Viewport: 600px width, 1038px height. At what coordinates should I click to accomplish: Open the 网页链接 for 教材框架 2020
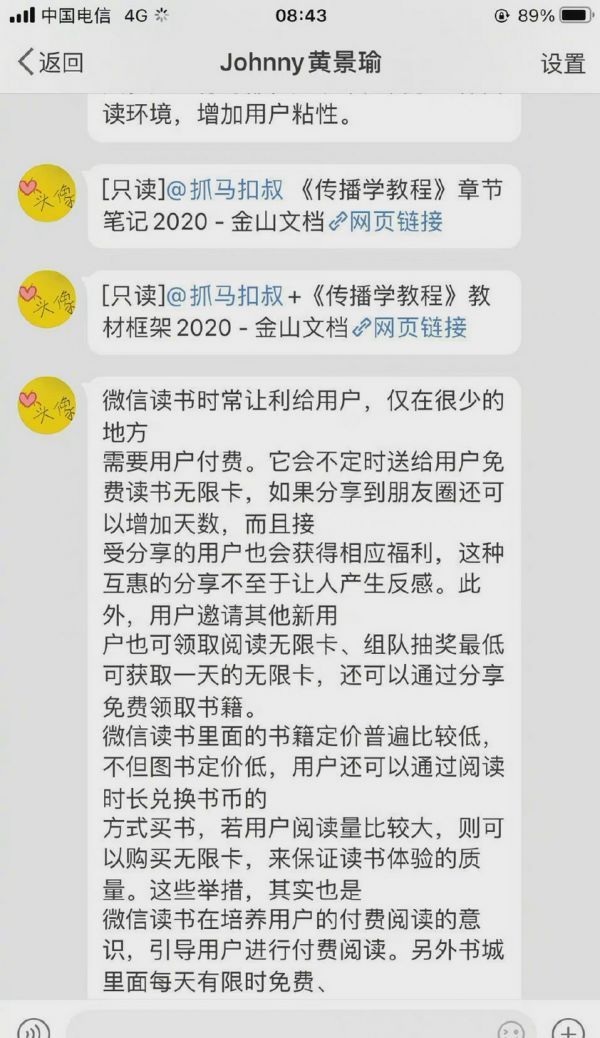coord(420,327)
